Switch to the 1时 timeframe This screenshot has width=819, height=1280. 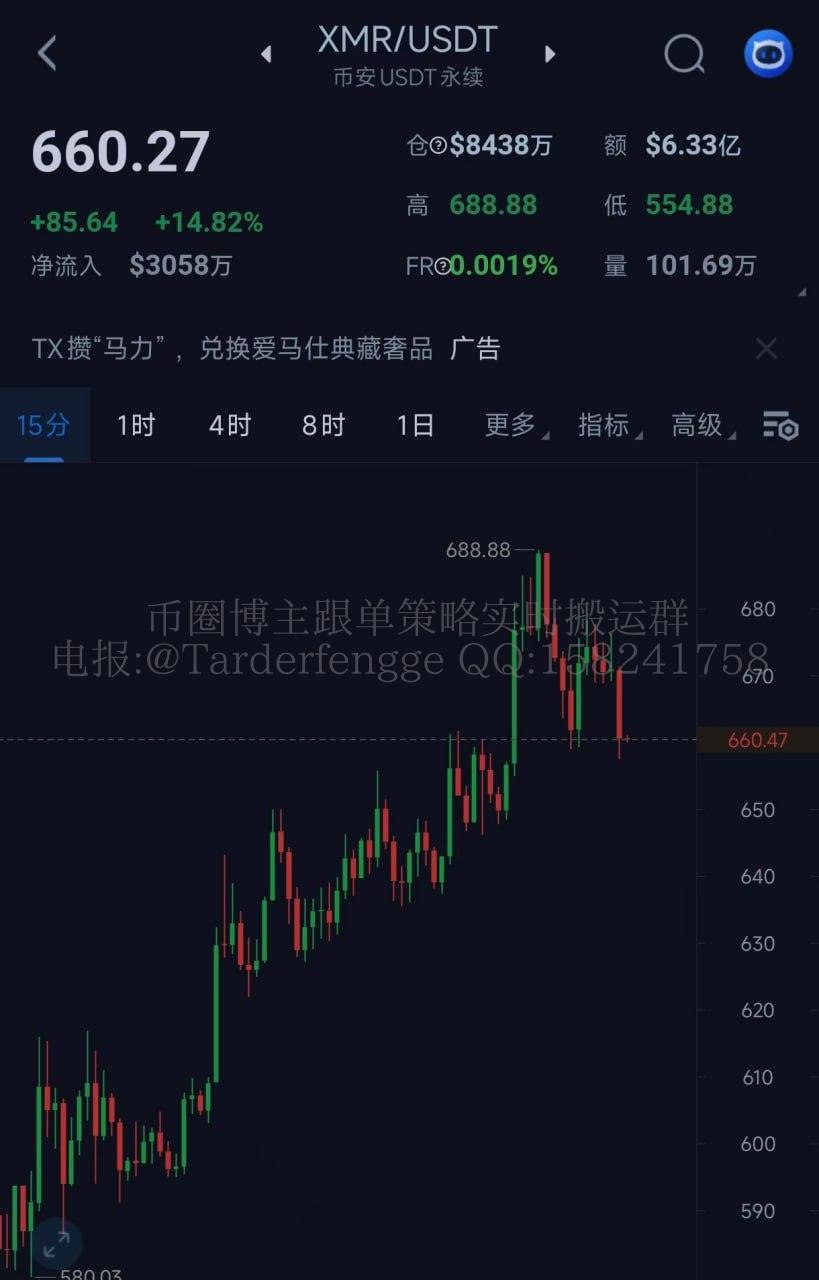[x=136, y=425]
